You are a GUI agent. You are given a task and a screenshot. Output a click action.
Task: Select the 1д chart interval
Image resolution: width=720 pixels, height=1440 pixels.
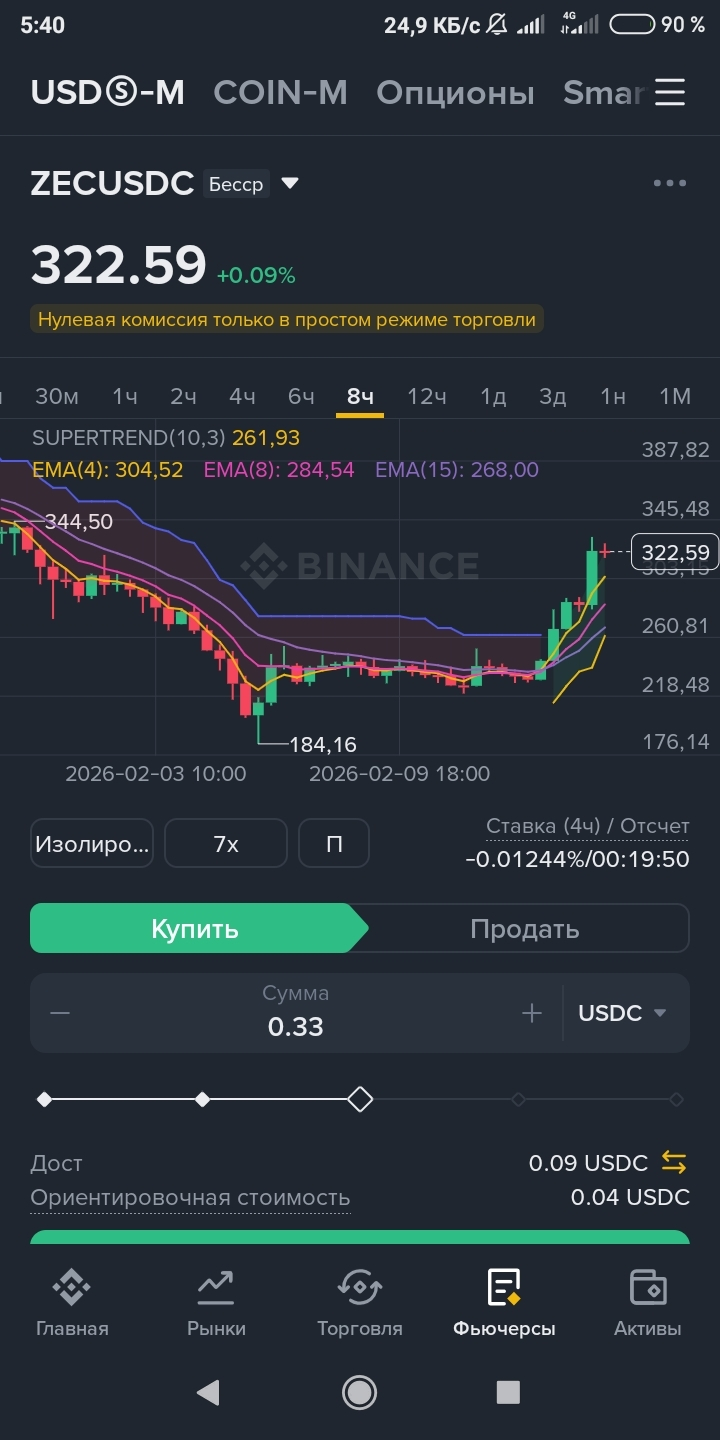pyautogui.click(x=493, y=396)
